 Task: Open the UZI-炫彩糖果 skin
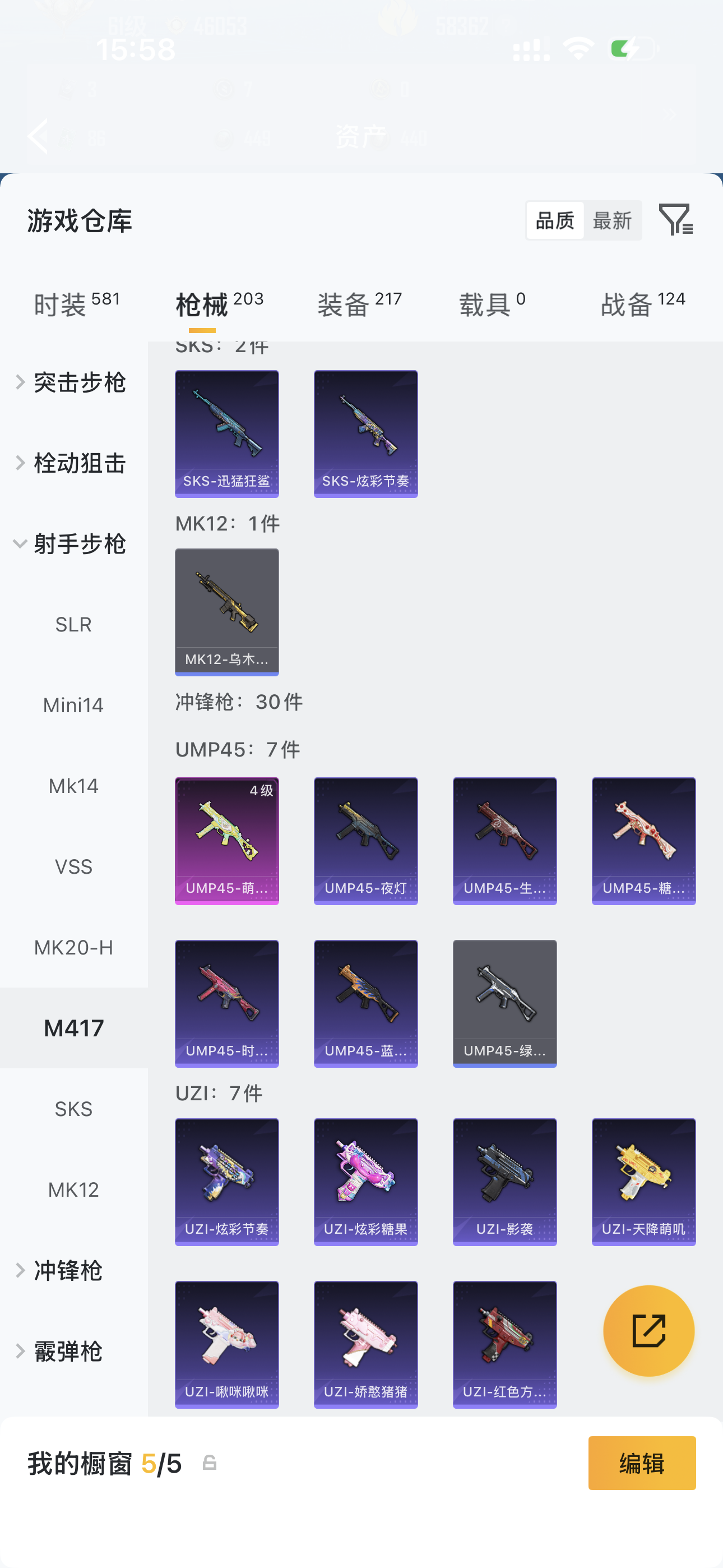click(366, 1182)
